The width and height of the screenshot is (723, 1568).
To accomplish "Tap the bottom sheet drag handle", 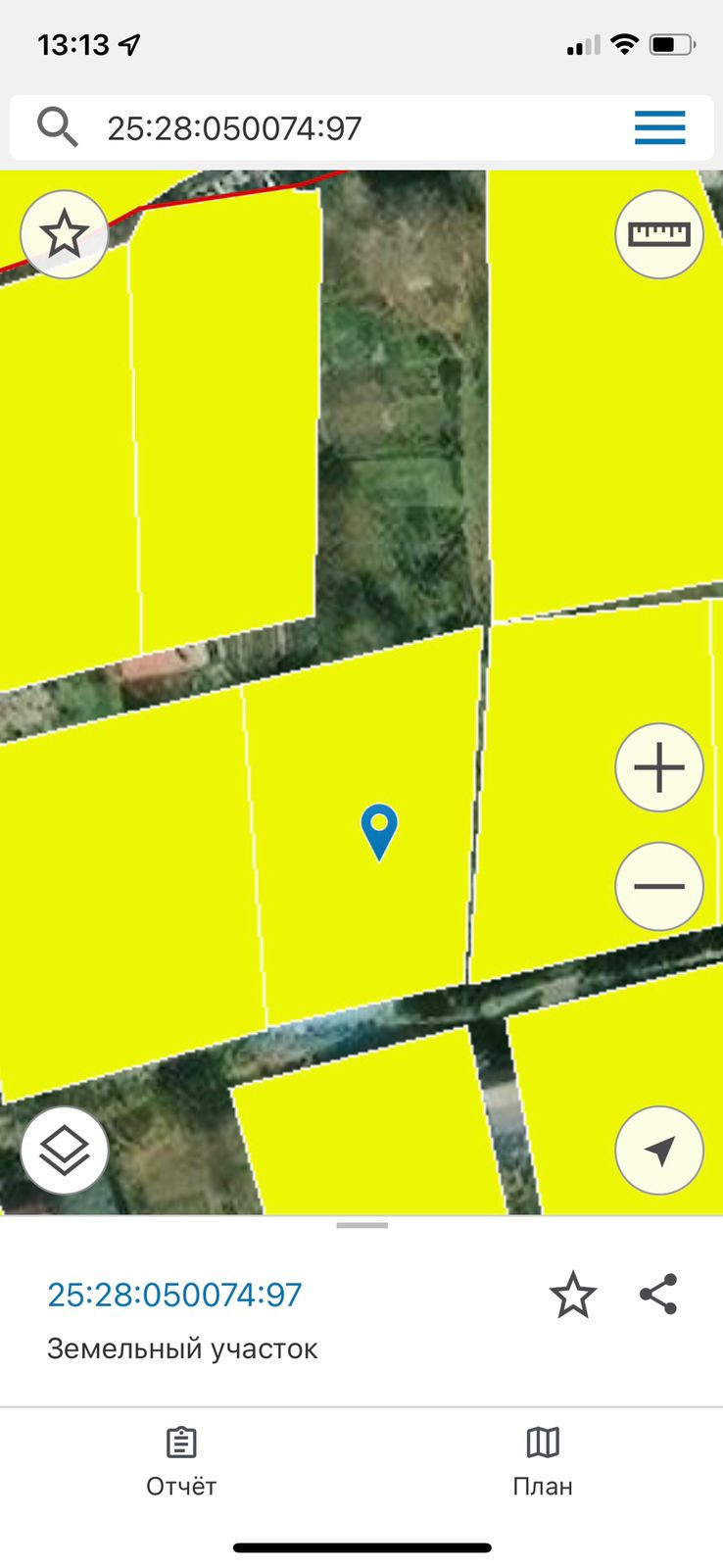I will [x=361, y=1225].
